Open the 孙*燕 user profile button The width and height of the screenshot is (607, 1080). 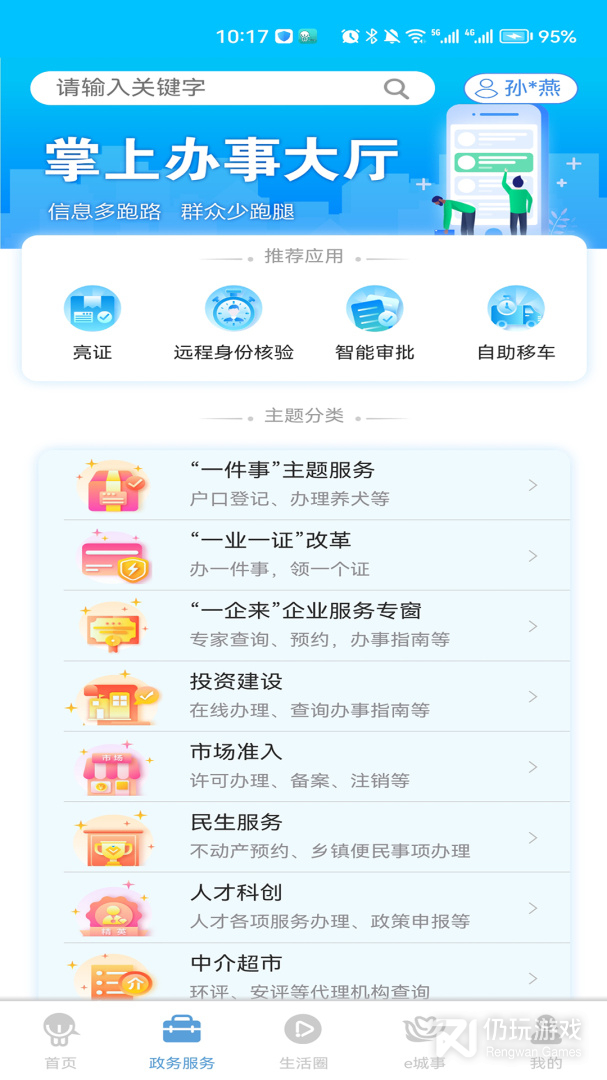click(521, 88)
